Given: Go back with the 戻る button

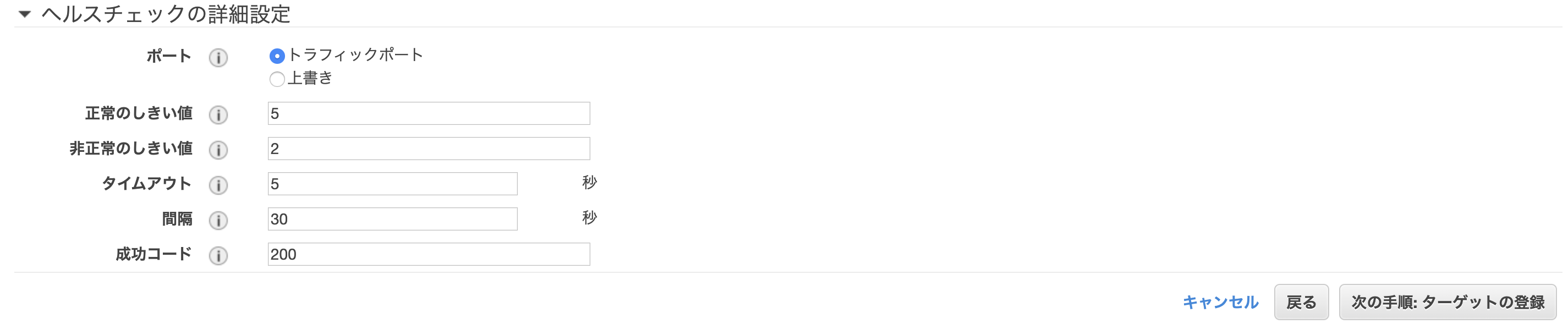Looking at the screenshot, I should click(x=1301, y=302).
